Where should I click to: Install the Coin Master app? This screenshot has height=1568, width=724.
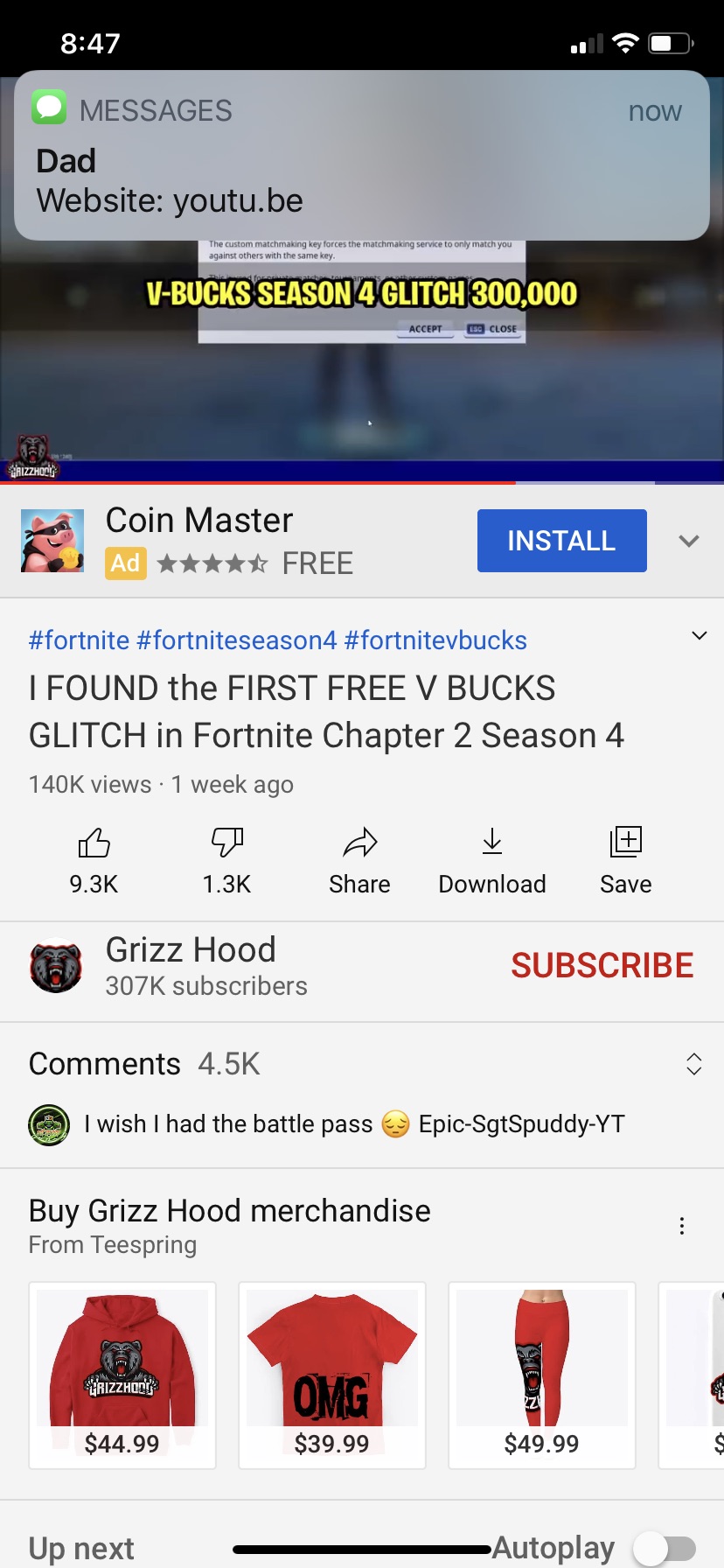[562, 541]
